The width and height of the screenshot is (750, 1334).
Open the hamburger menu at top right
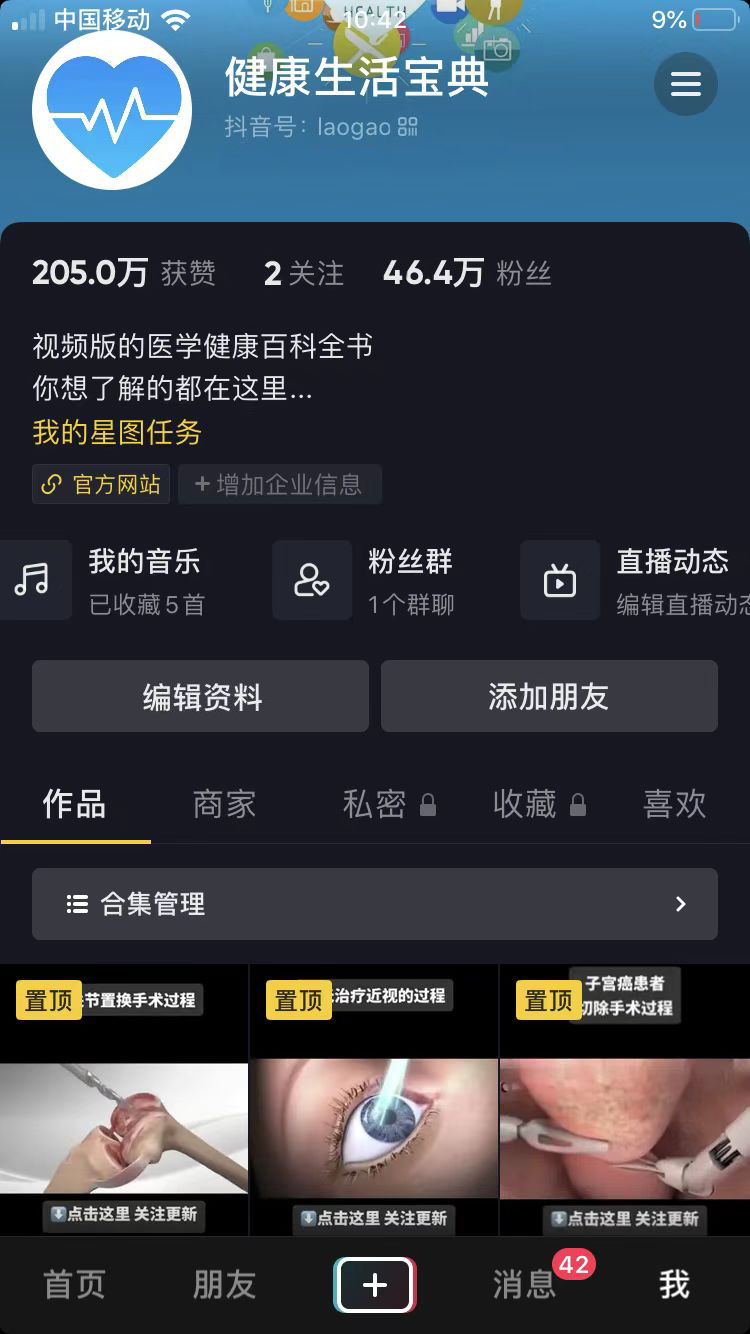(x=685, y=84)
